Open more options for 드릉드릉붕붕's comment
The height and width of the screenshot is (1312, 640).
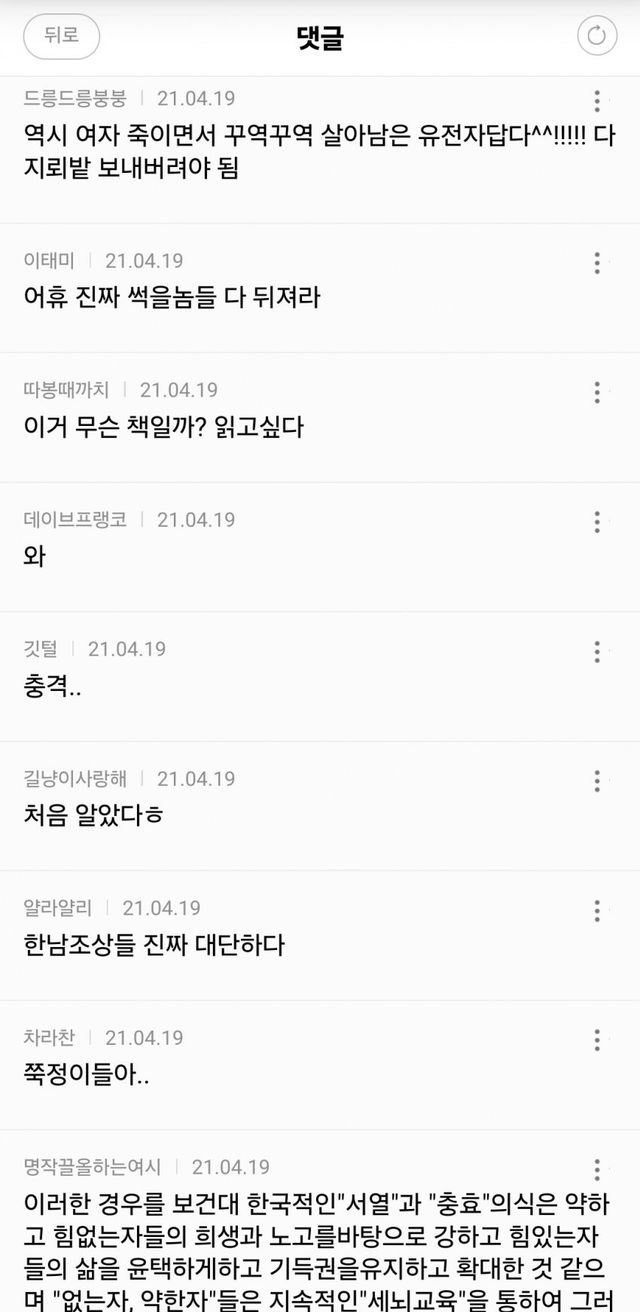(x=597, y=101)
